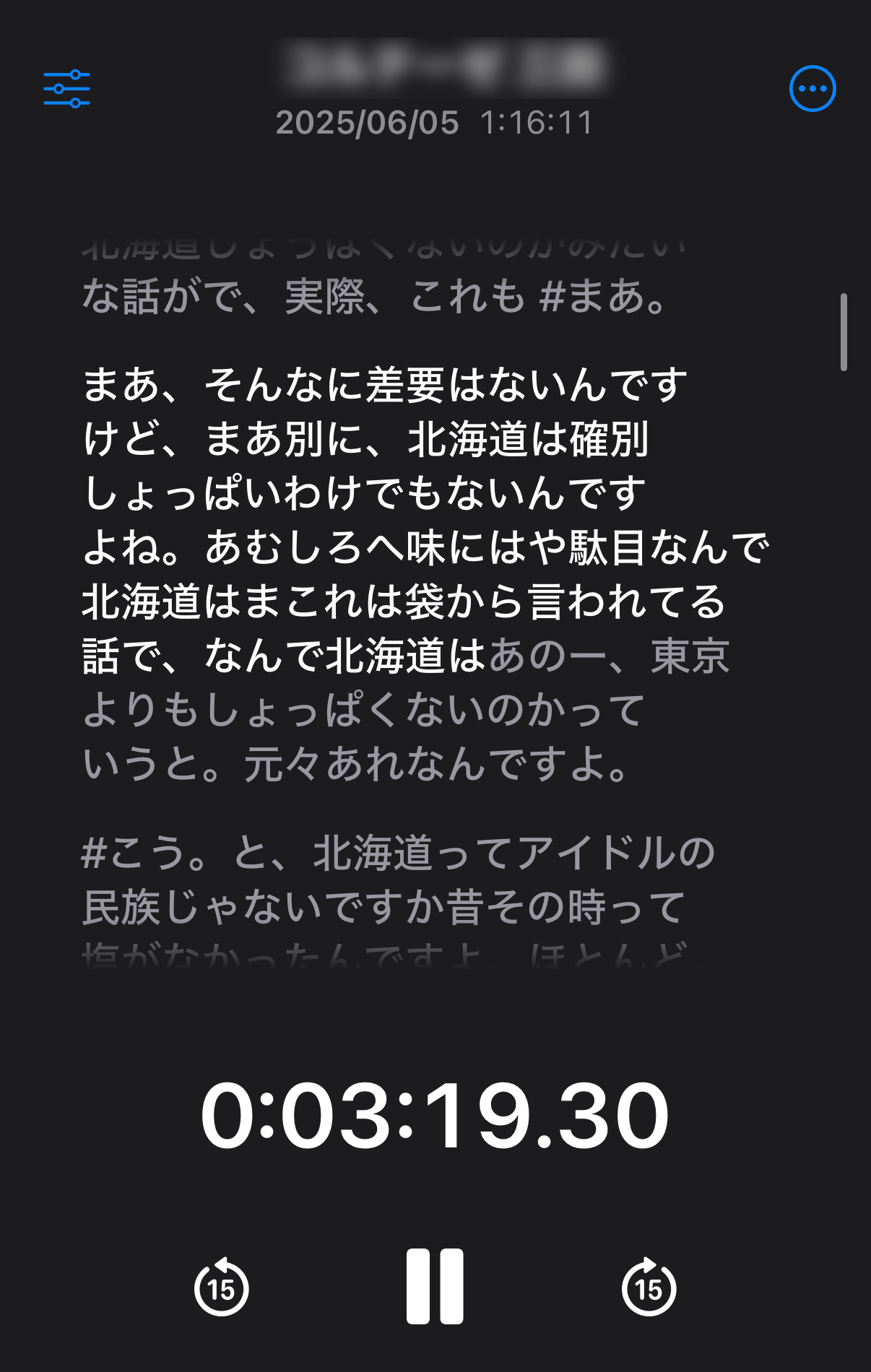Image resolution: width=871 pixels, height=1372 pixels.
Task: Skip back 15 seconds
Action: point(221,1288)
